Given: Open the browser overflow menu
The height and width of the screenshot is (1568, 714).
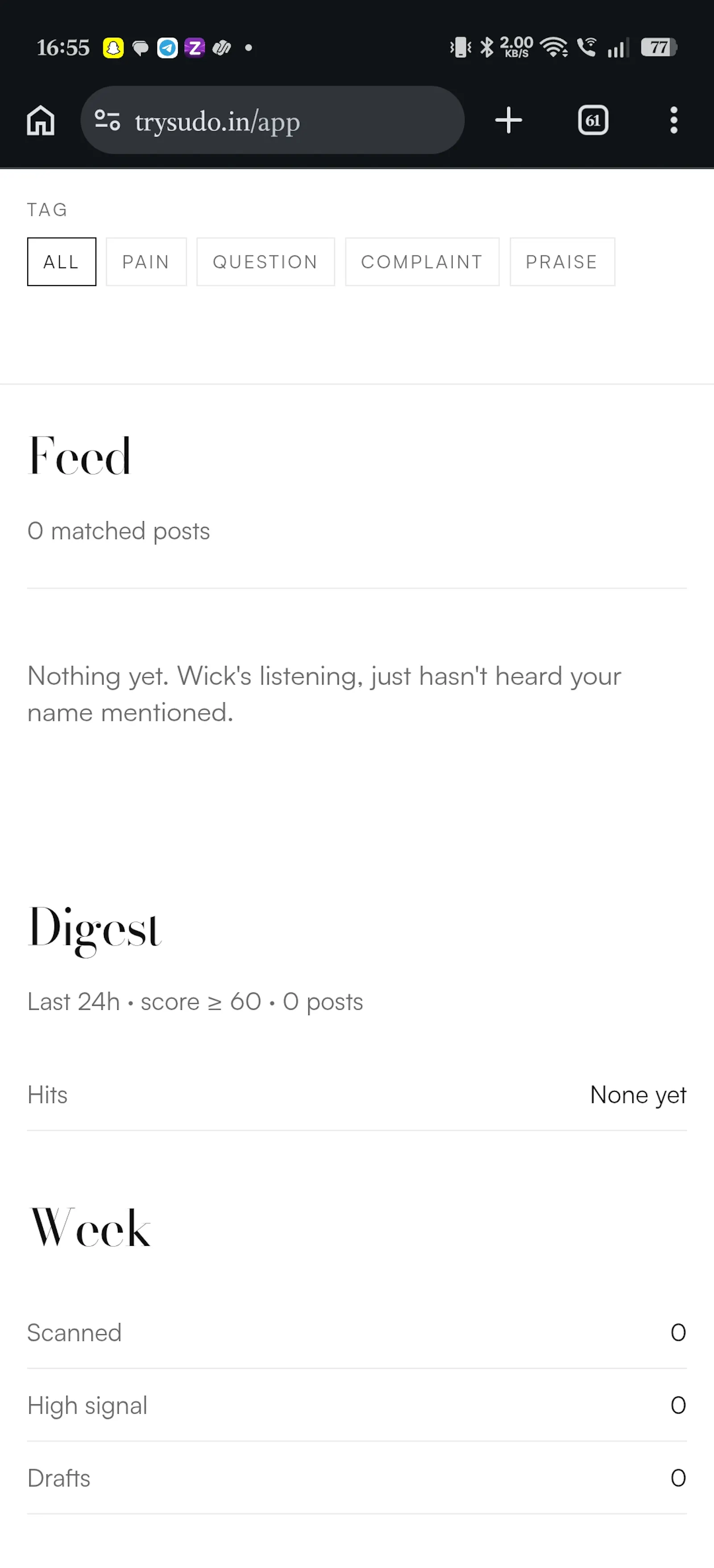Looking at the screenshot, I should click(673, 120).
